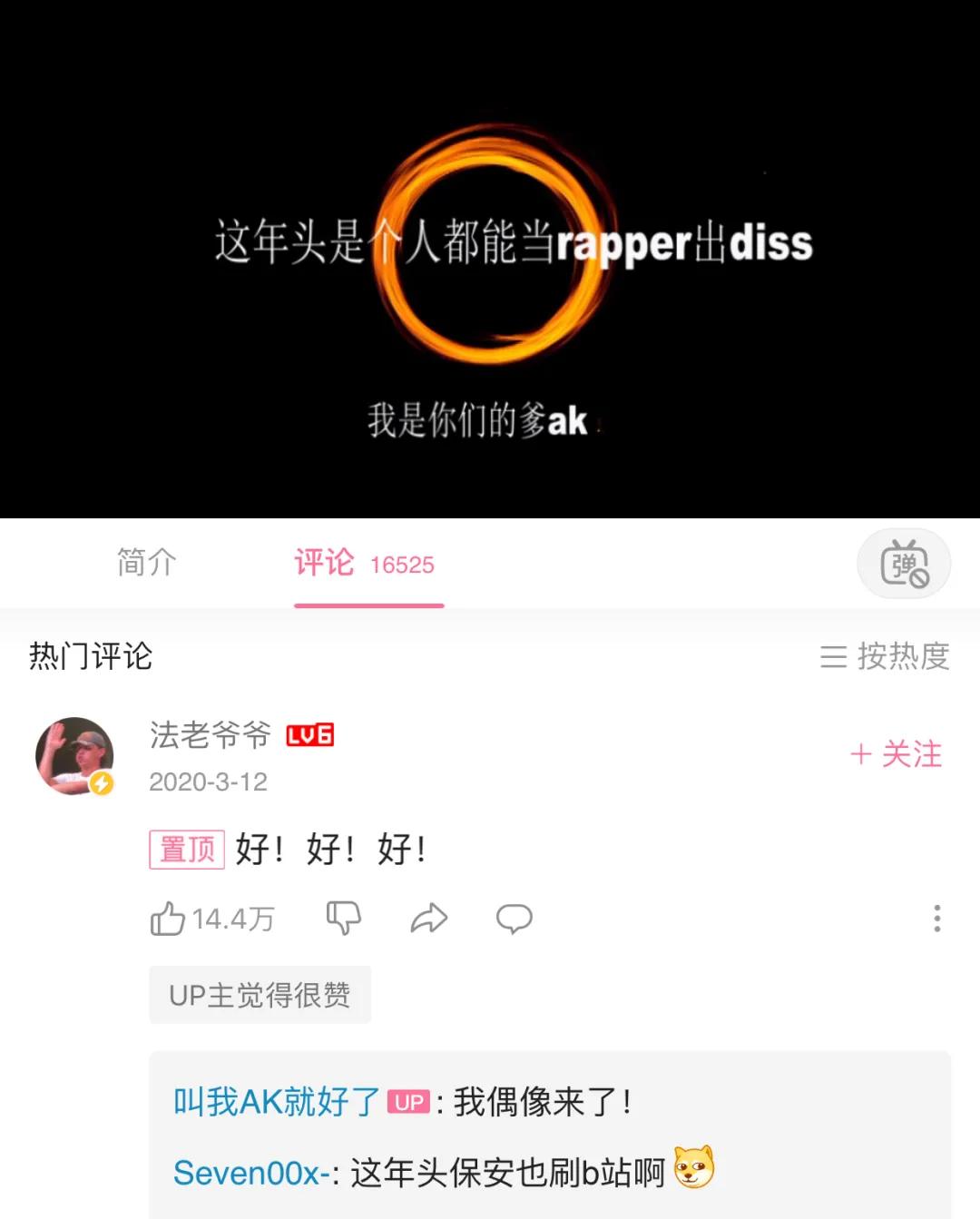Visit Seven00x-'s profile link
Image resolution: width=980 pixels, height=1219 pixels.
pos(250,1173)
